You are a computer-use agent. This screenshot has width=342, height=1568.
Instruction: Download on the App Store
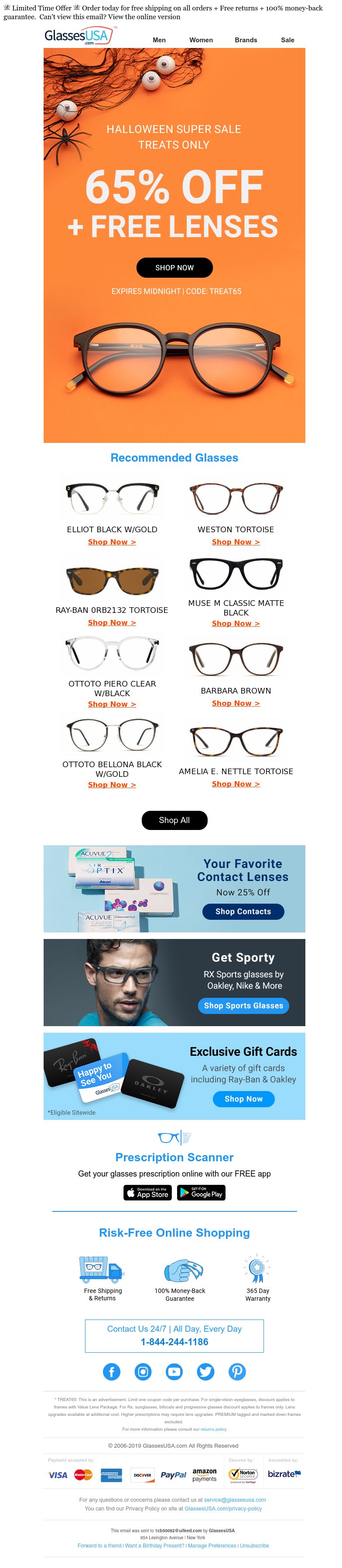[147, 1192]
